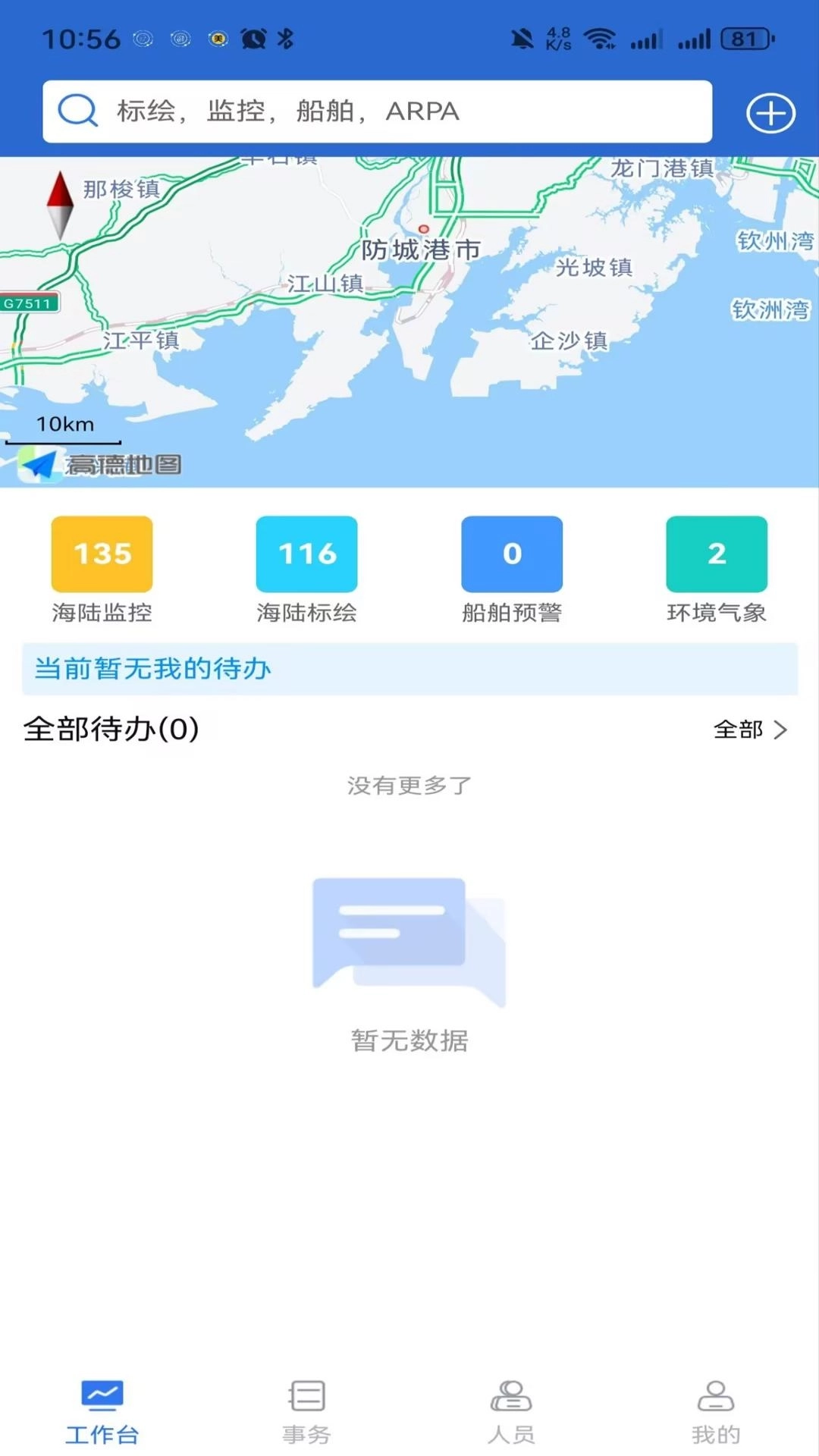Select the magnifier icon in the search field

click(x=76, y=111)
